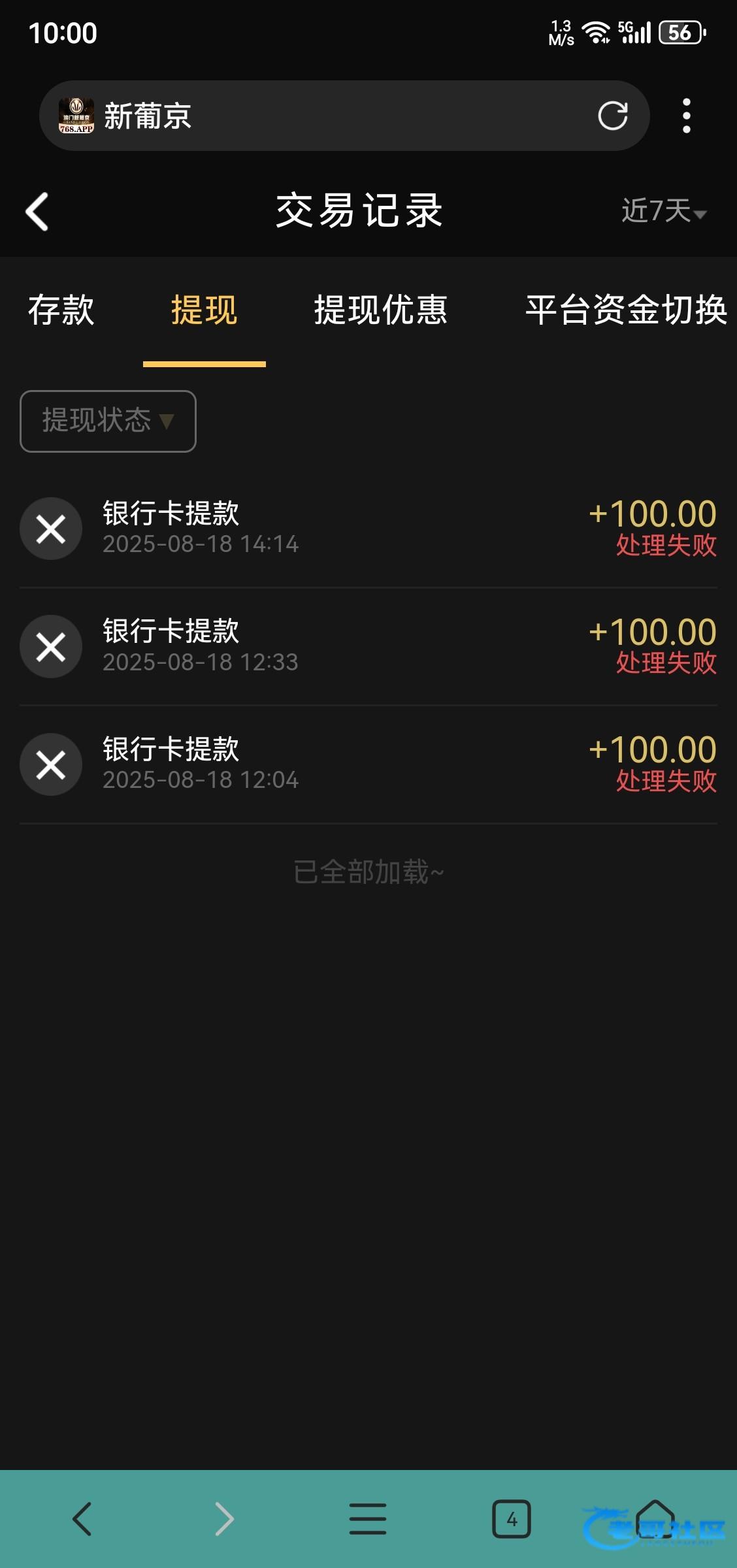
Task: Open the 平台资金切换 tab
Action: [x=626, y=310]
